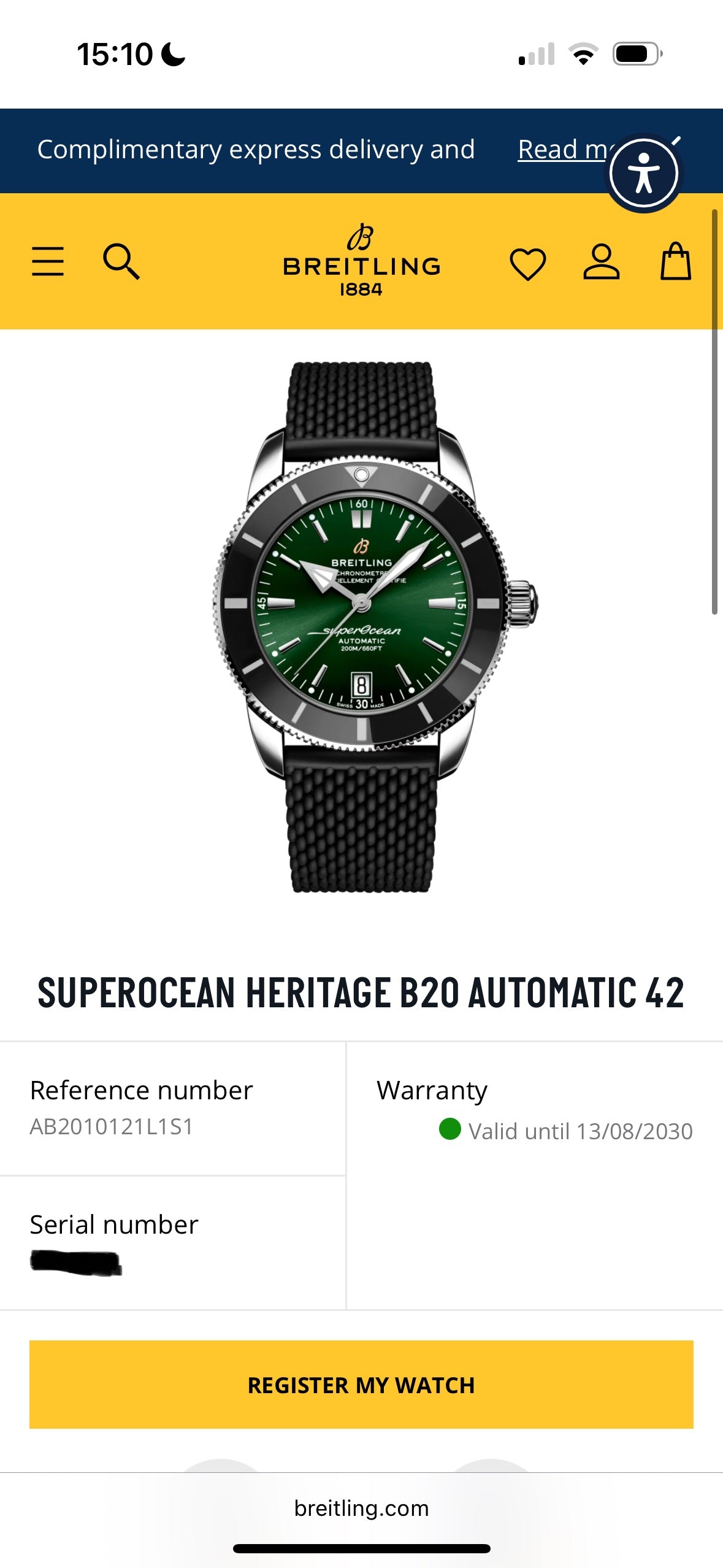Open the account profile icon

601,262
